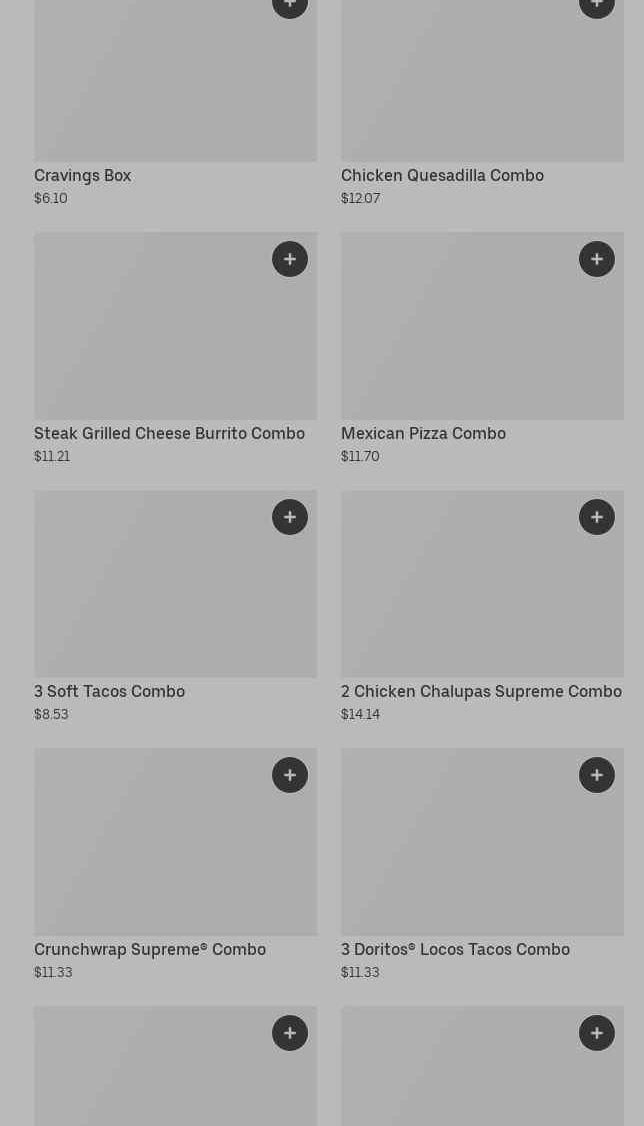644x1126 pixels.
Task: Add Mexican Pizza Combo to cart
Action: (597, 259)
